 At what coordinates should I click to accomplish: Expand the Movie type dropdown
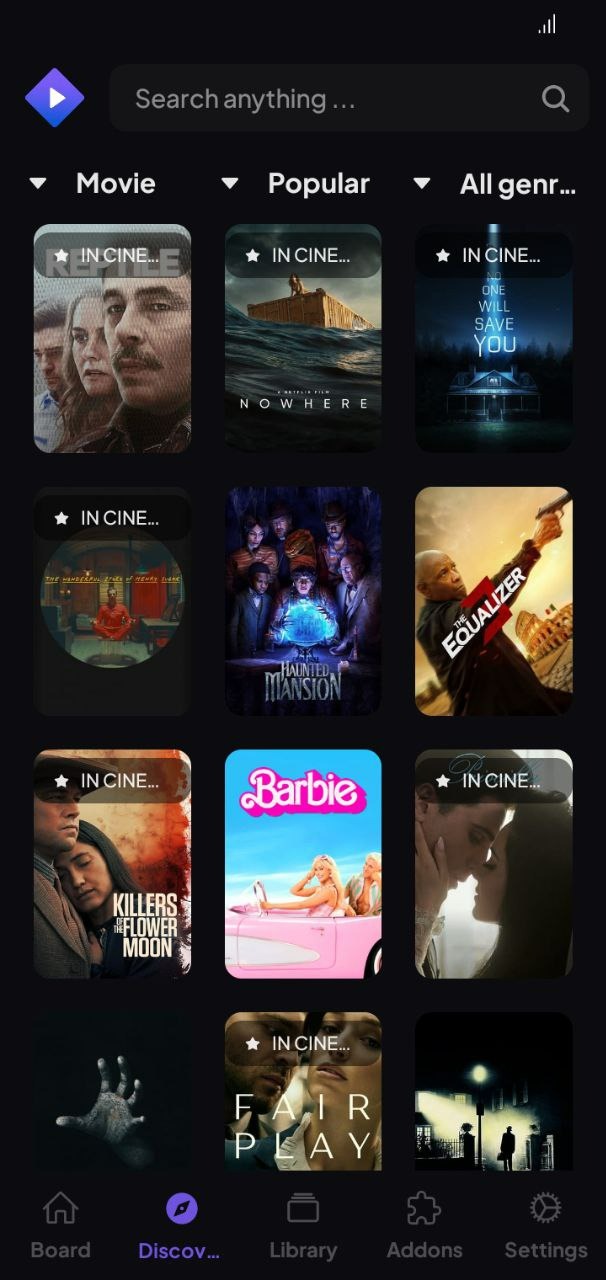tap(93, 183)
